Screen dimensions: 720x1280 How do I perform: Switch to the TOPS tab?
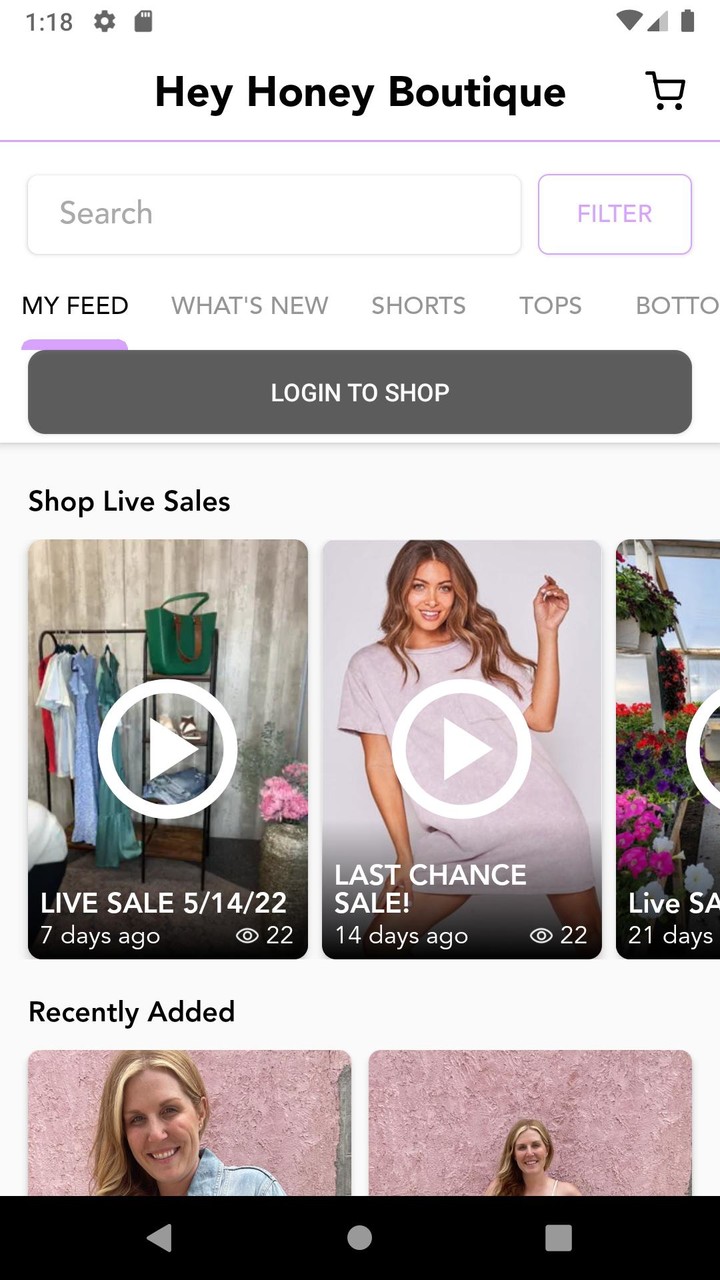(550, 306)
